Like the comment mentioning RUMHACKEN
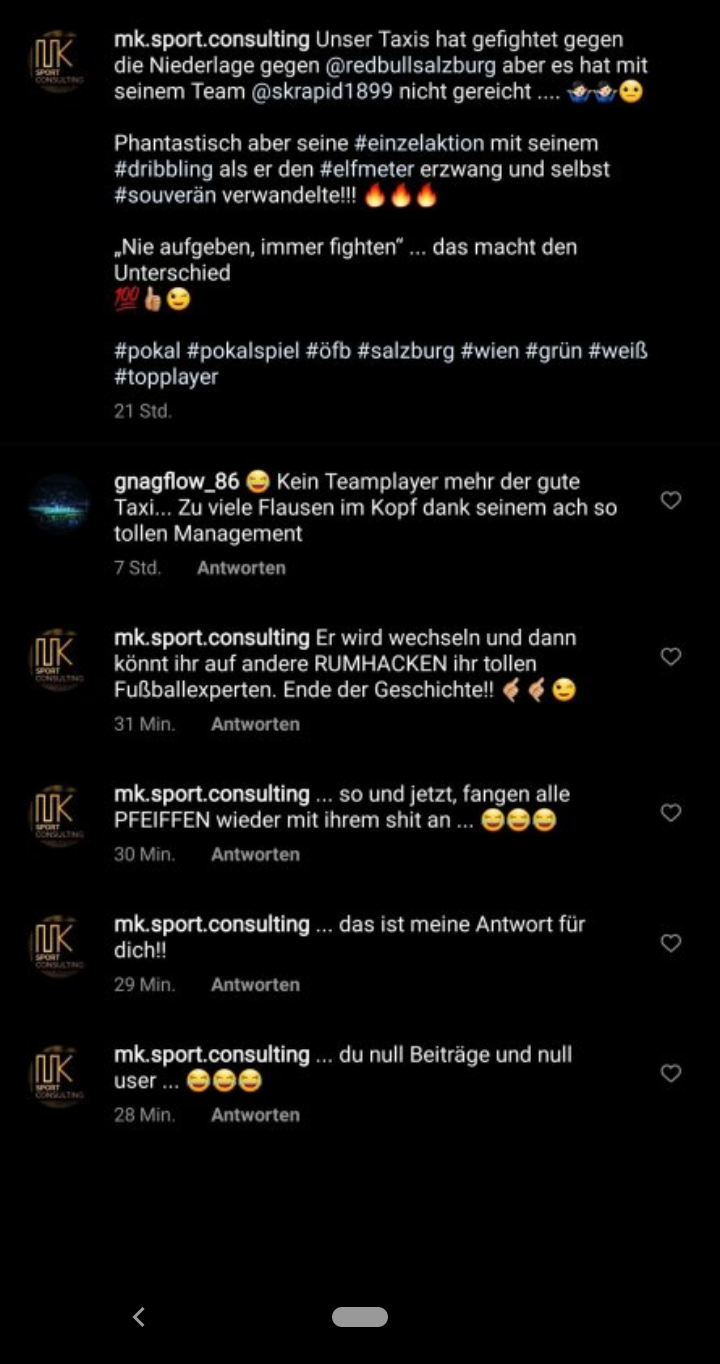 coord(671,656)
